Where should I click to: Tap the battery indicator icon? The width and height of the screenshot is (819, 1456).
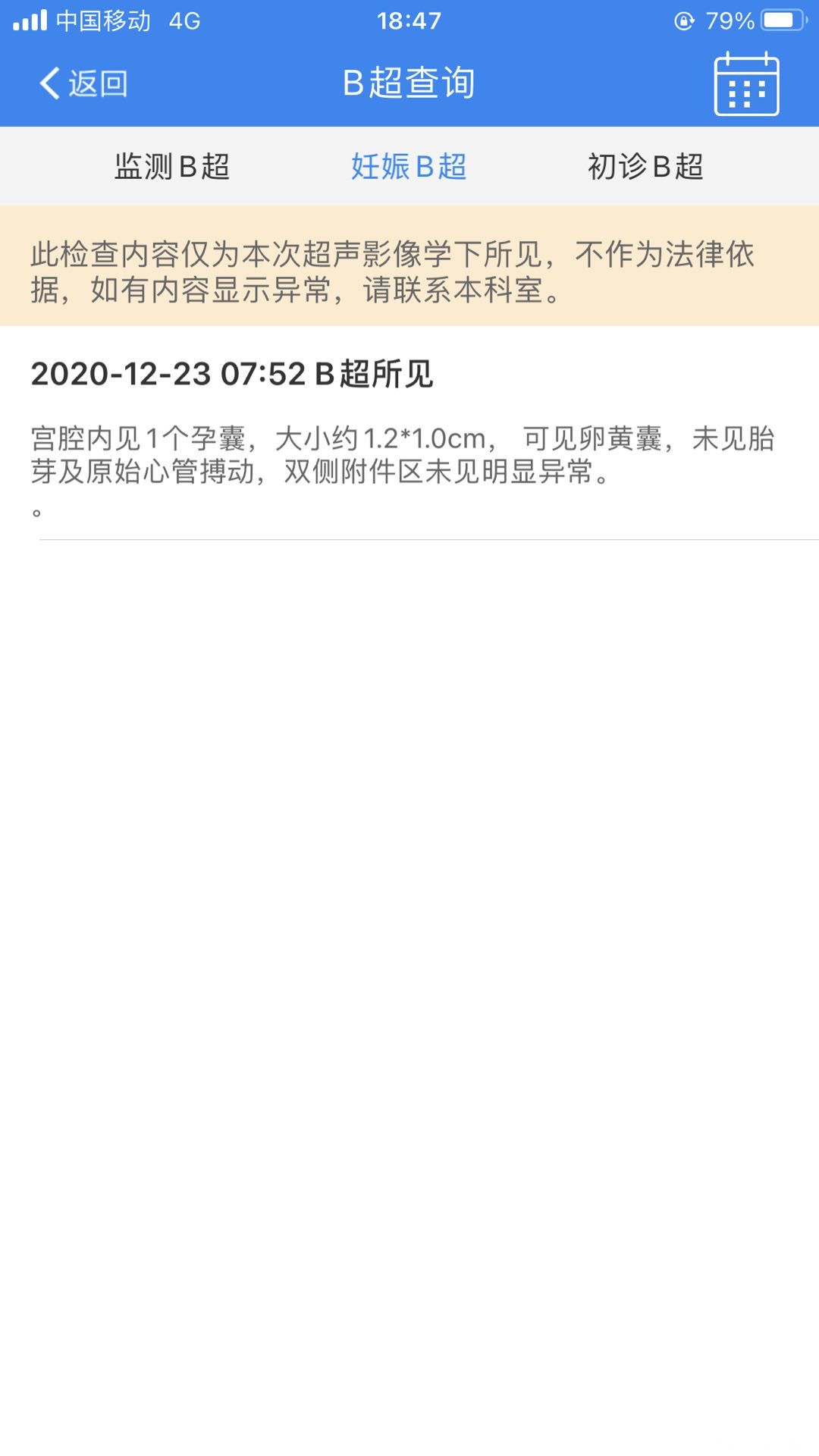point(781,20)
